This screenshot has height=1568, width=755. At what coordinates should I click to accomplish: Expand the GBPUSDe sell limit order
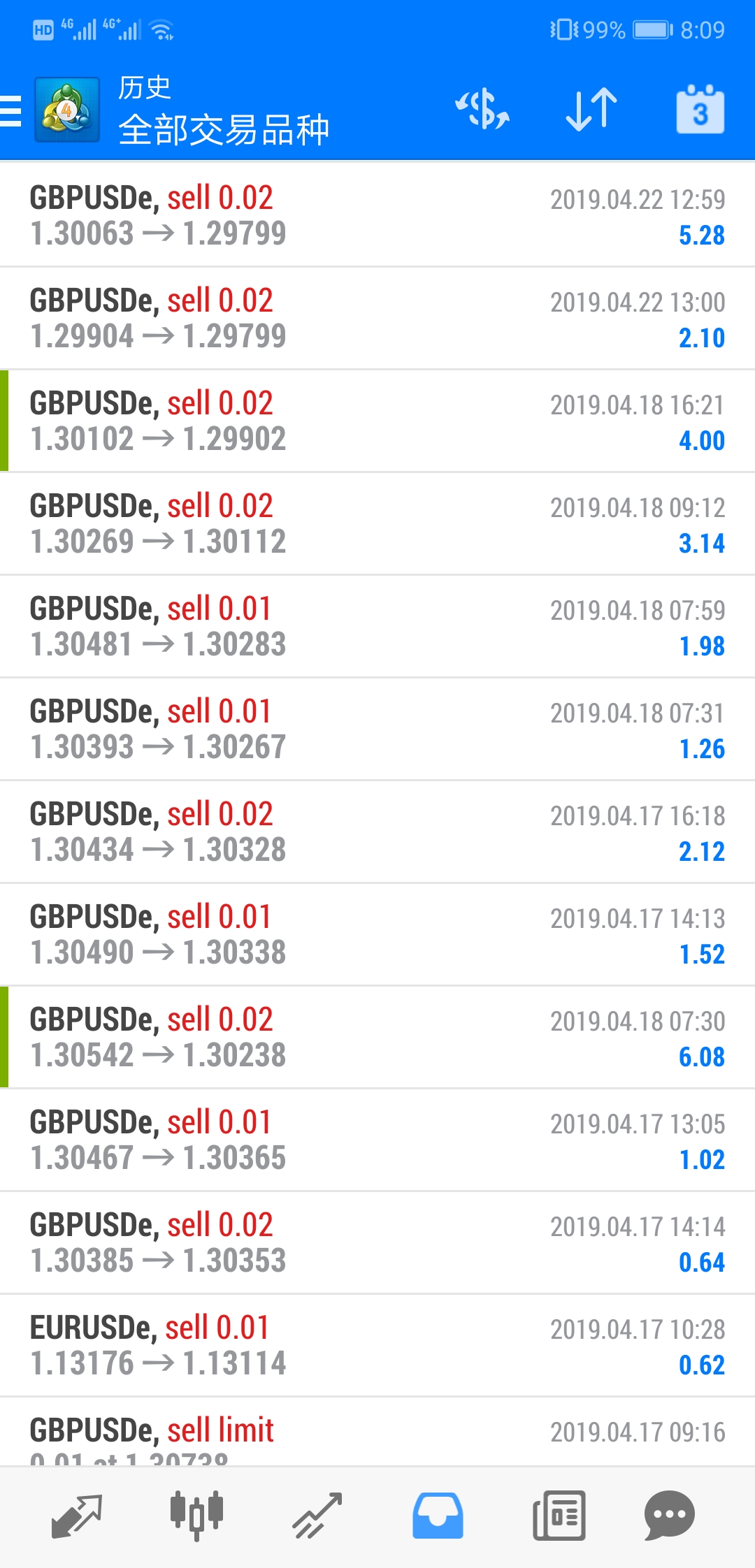coord(377,1431)
